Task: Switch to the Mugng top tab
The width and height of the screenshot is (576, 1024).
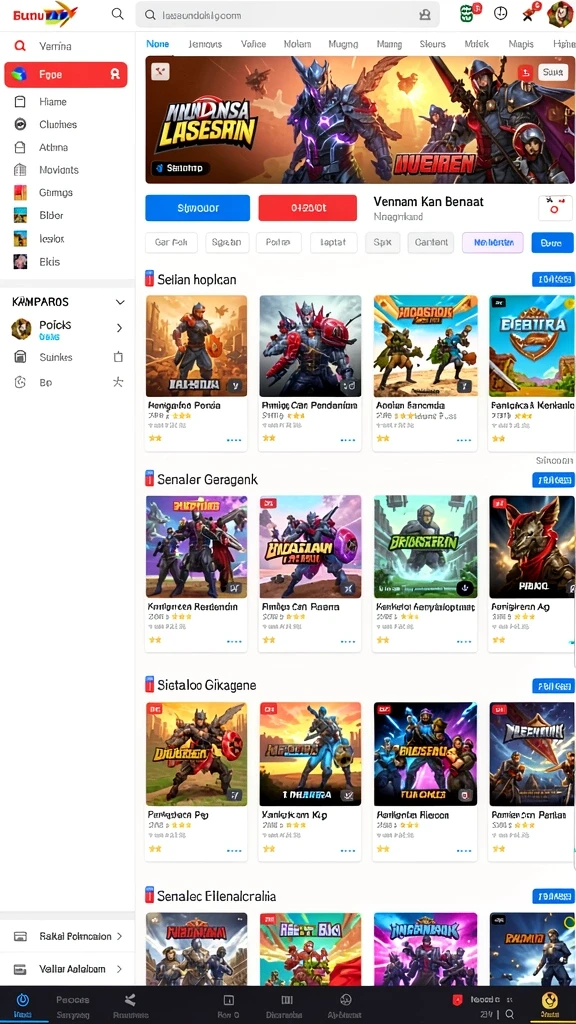Action: point(343,44)
